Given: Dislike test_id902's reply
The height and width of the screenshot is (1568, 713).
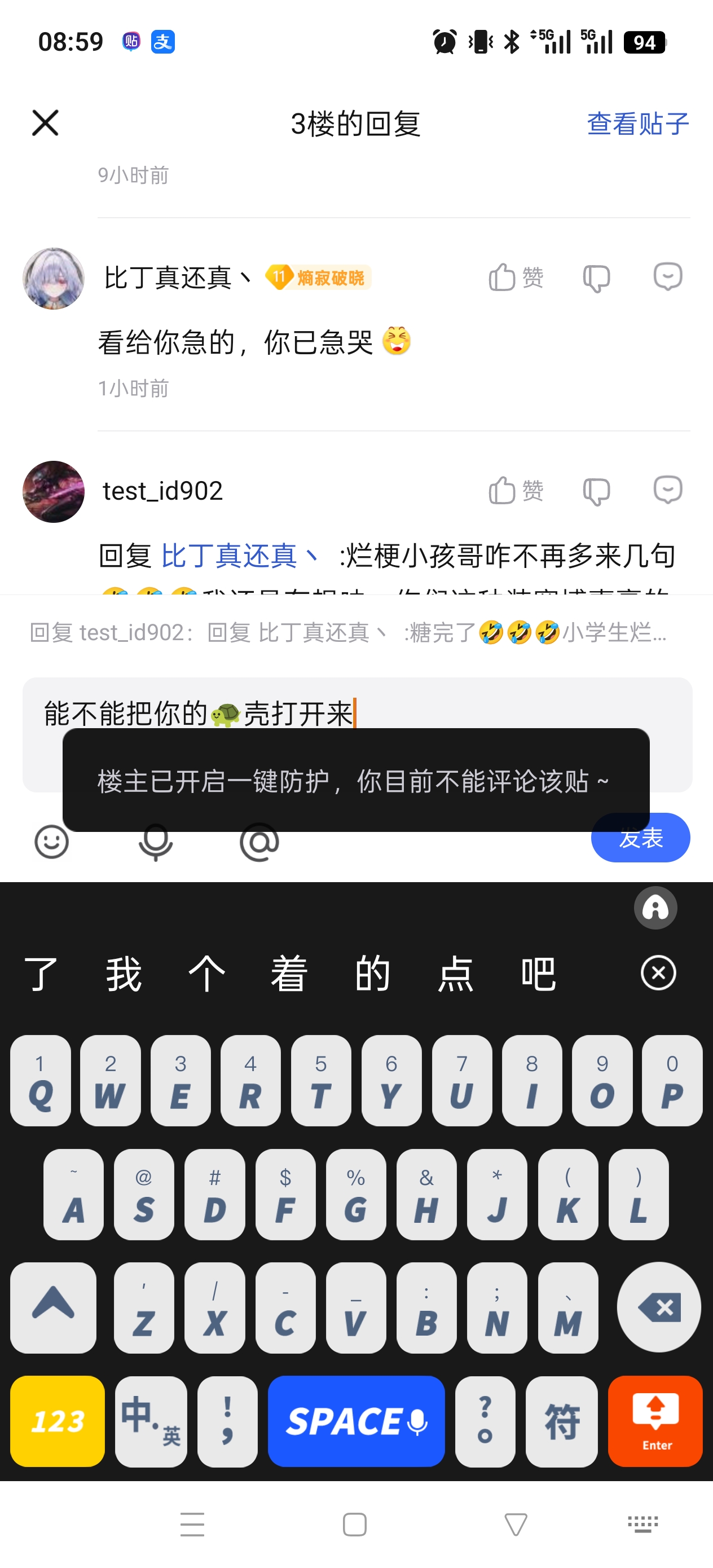Looking at the screenshot, I should [596, 491].
